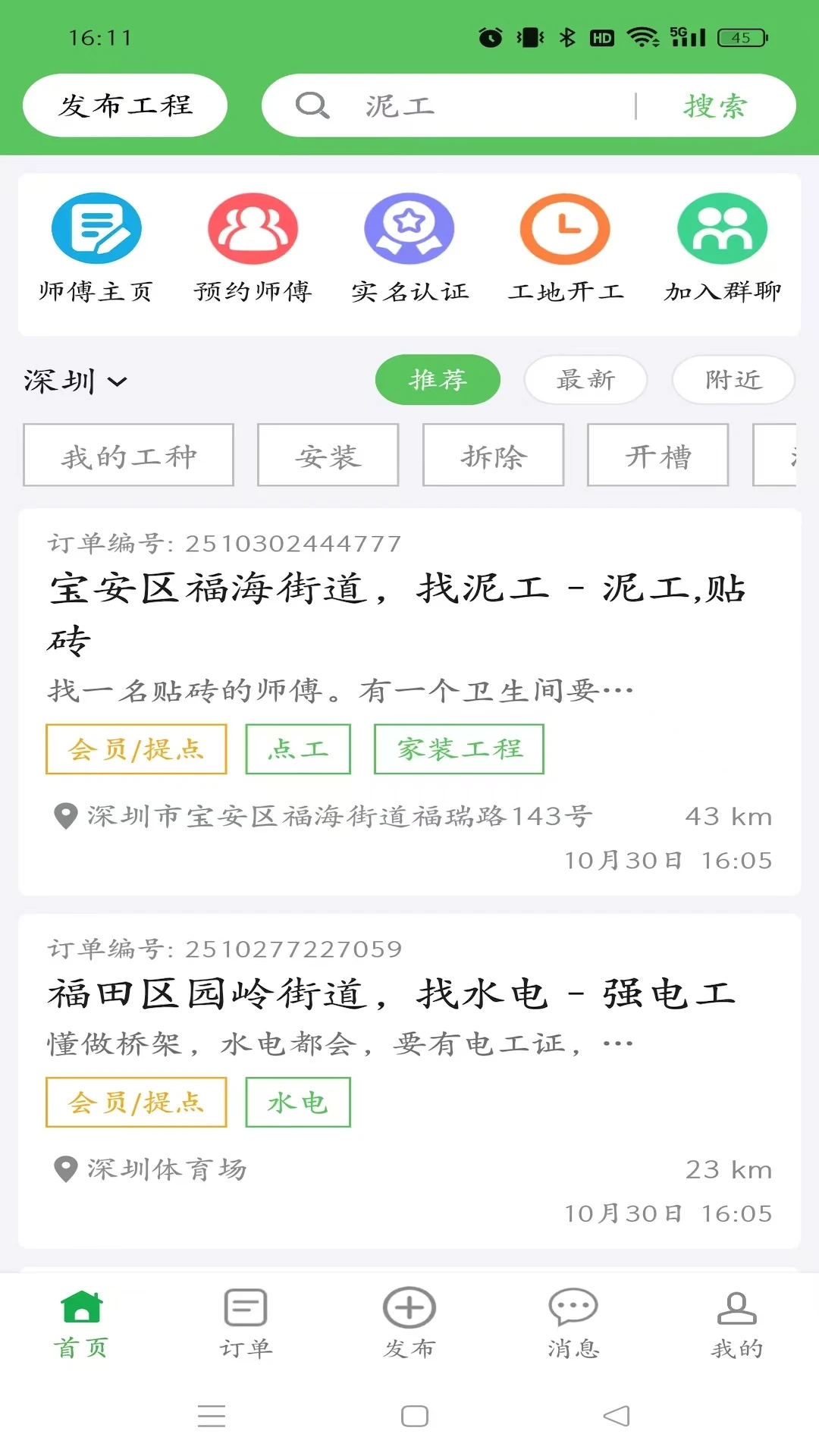This screenshot has height=1456, width=819.
Task: Switch to the 订单 tab
Action: pos(246,1323)
